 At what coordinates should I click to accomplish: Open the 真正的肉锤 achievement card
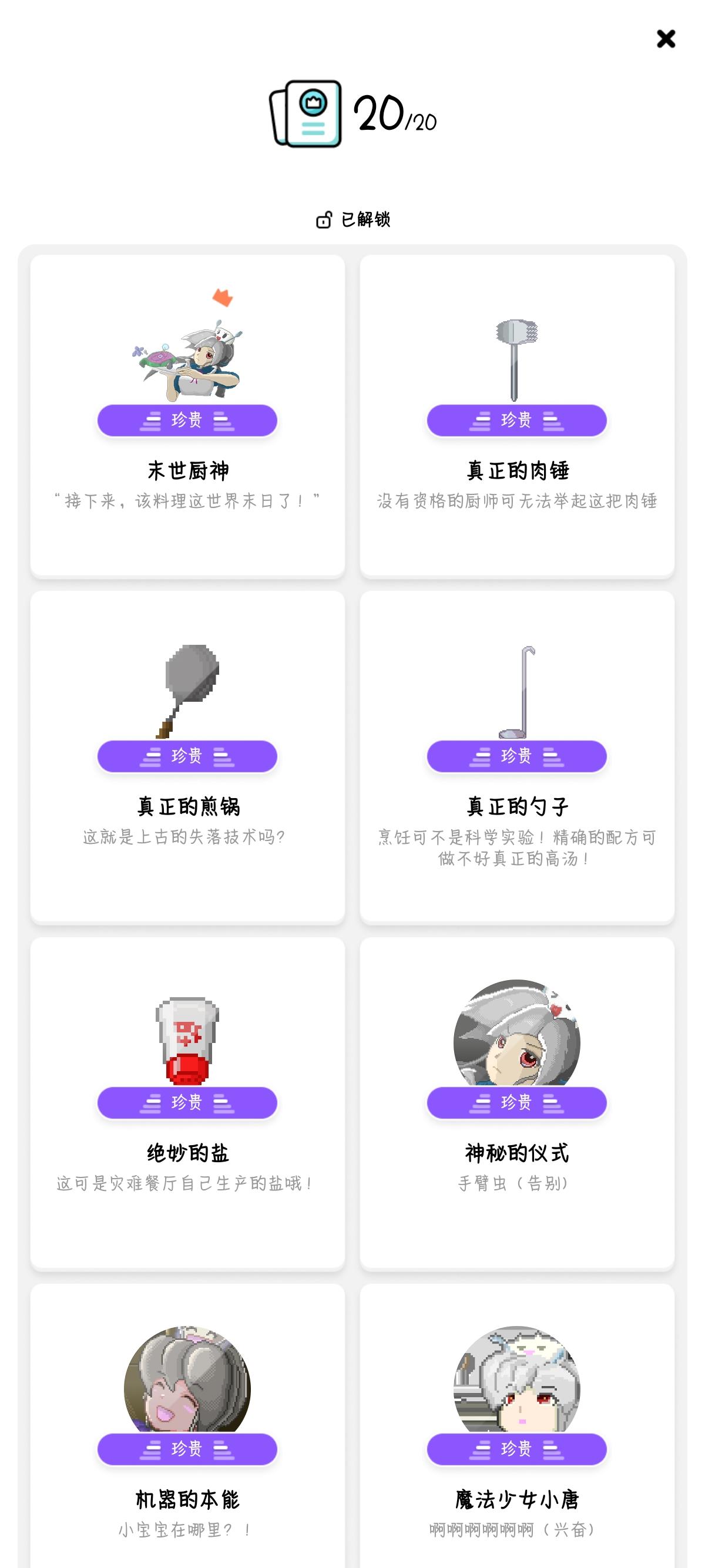517,416
